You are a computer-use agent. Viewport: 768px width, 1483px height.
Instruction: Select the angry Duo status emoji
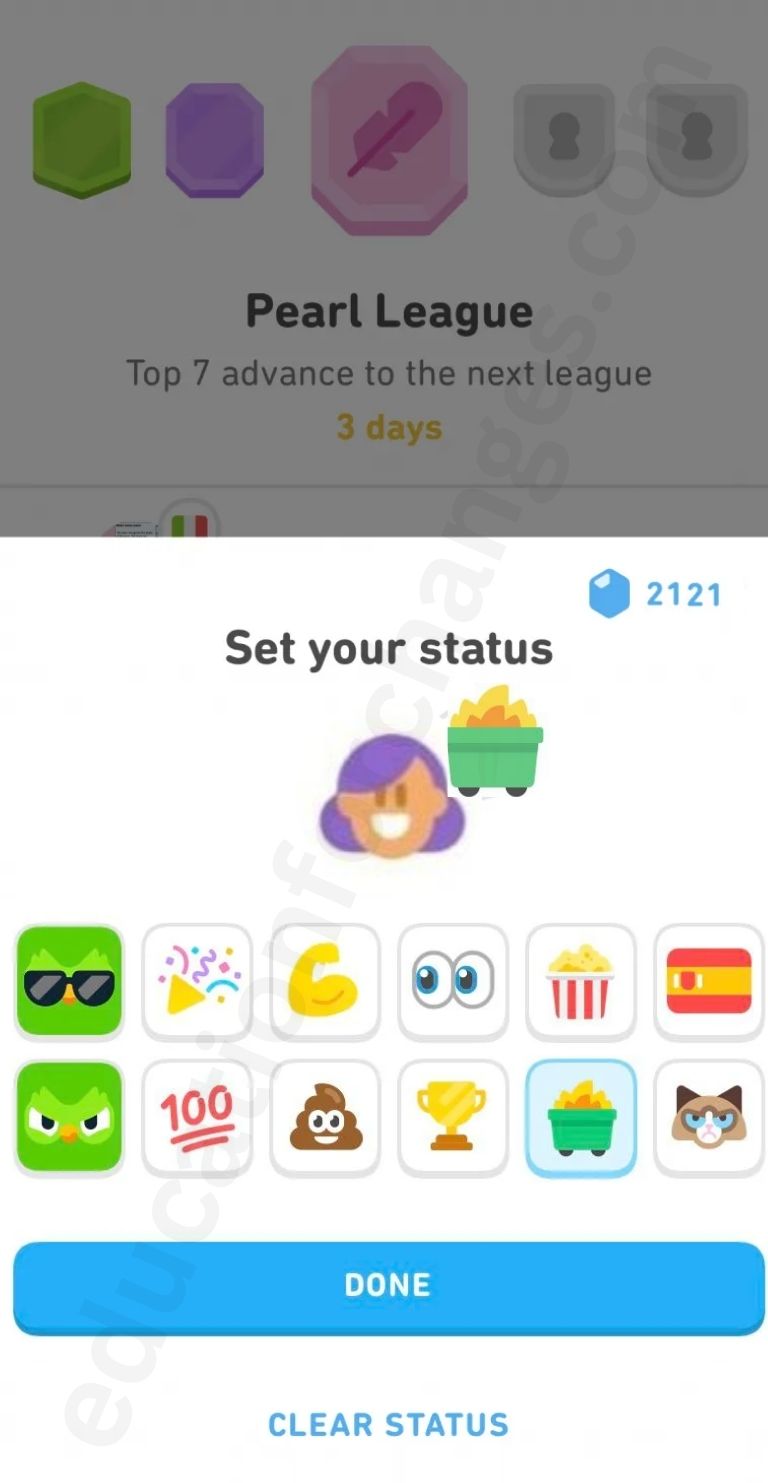pyautogui.click(x=69, y=1117)
